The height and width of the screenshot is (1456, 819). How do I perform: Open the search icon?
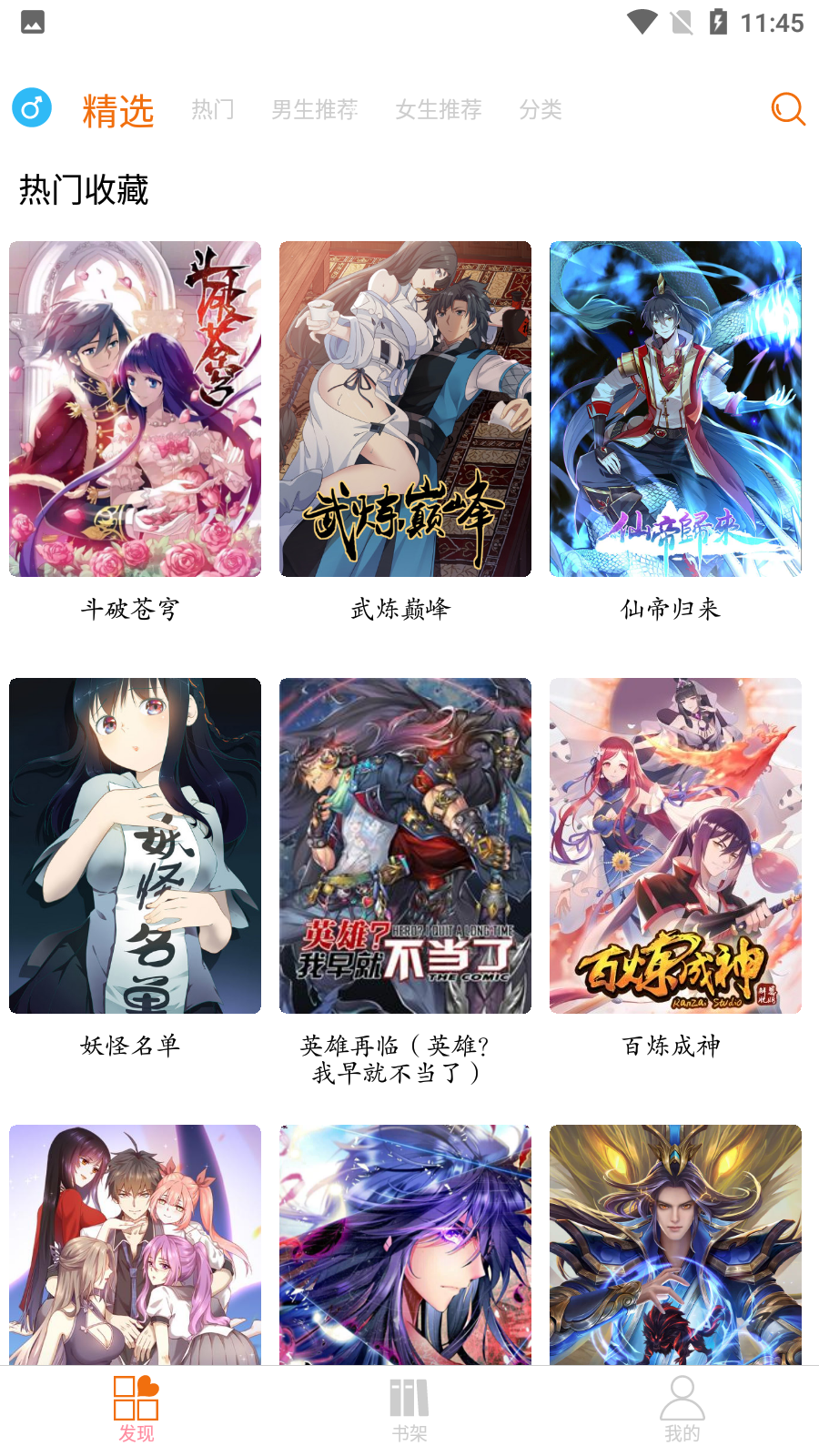[788, 109]
